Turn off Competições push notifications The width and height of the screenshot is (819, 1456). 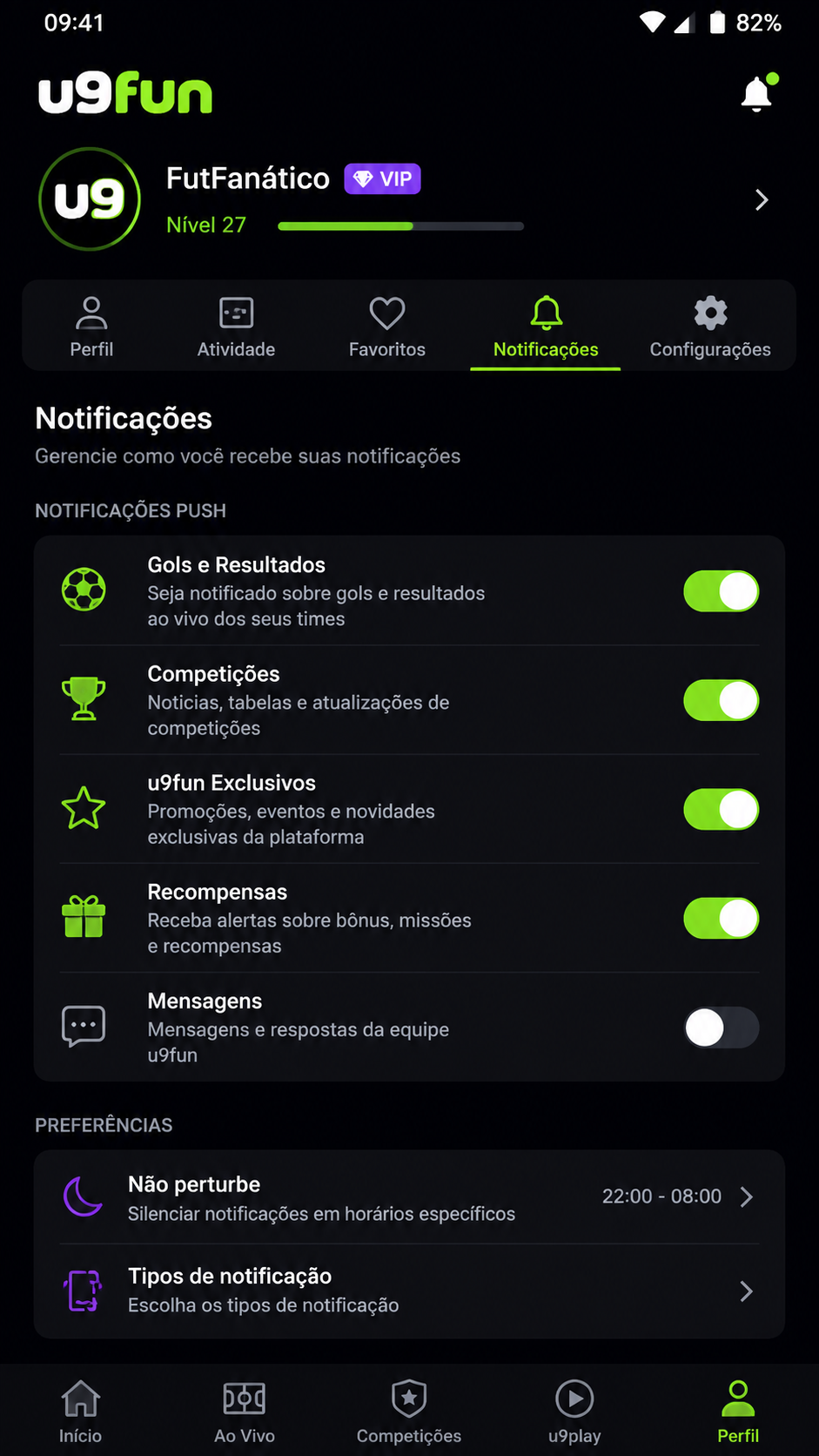click(x=721, y=700)
